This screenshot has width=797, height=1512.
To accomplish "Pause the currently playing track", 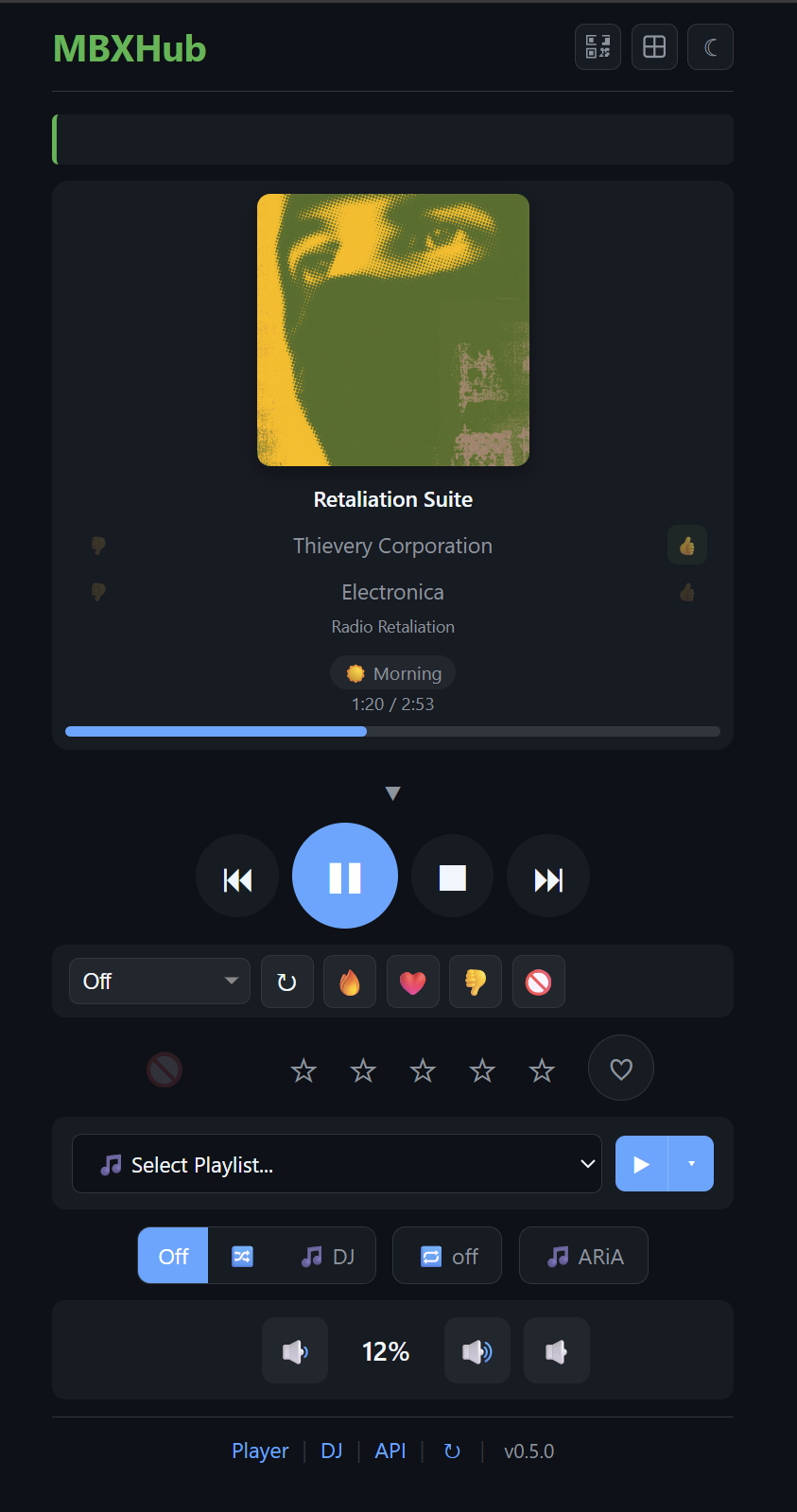I will (x=345, y=876).
